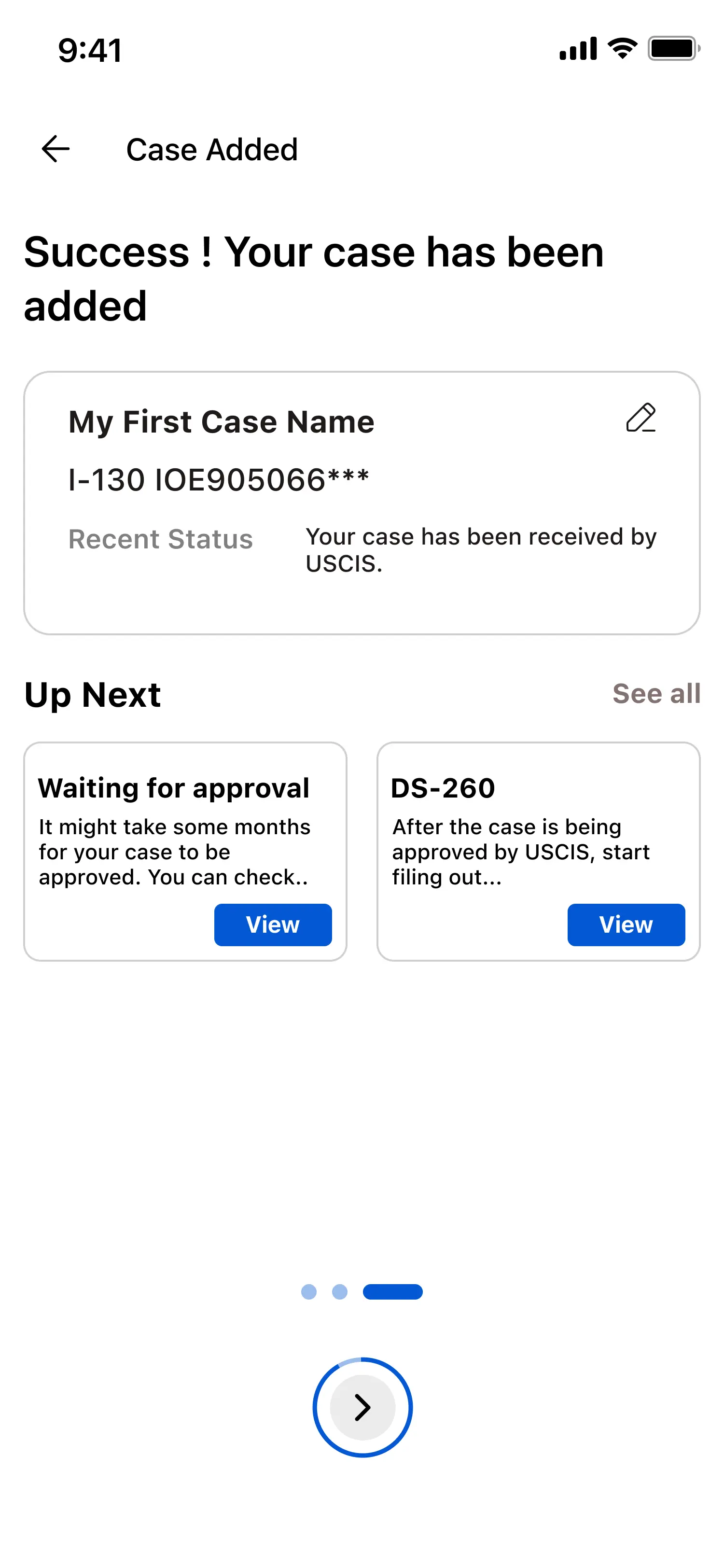
Task: Continue with the circular next arrow button
Action: tap(362, 1407)
